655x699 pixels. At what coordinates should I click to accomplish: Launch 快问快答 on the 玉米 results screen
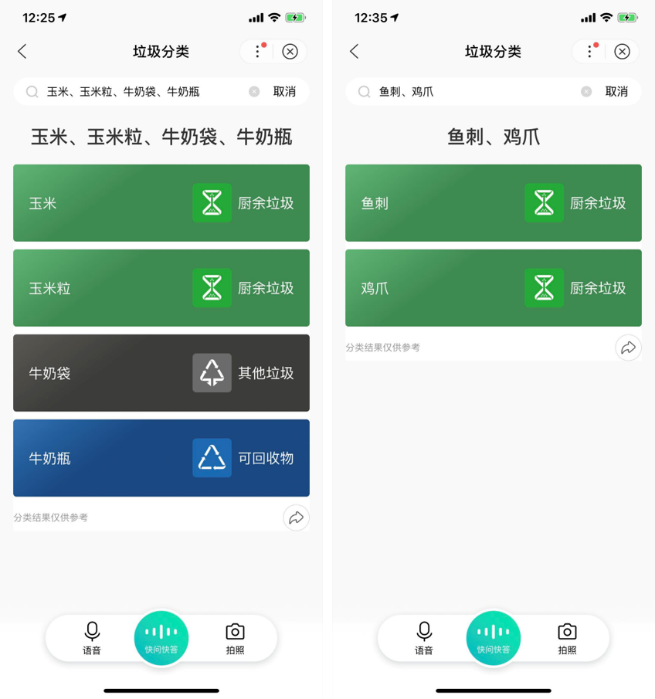coord(161,638)
